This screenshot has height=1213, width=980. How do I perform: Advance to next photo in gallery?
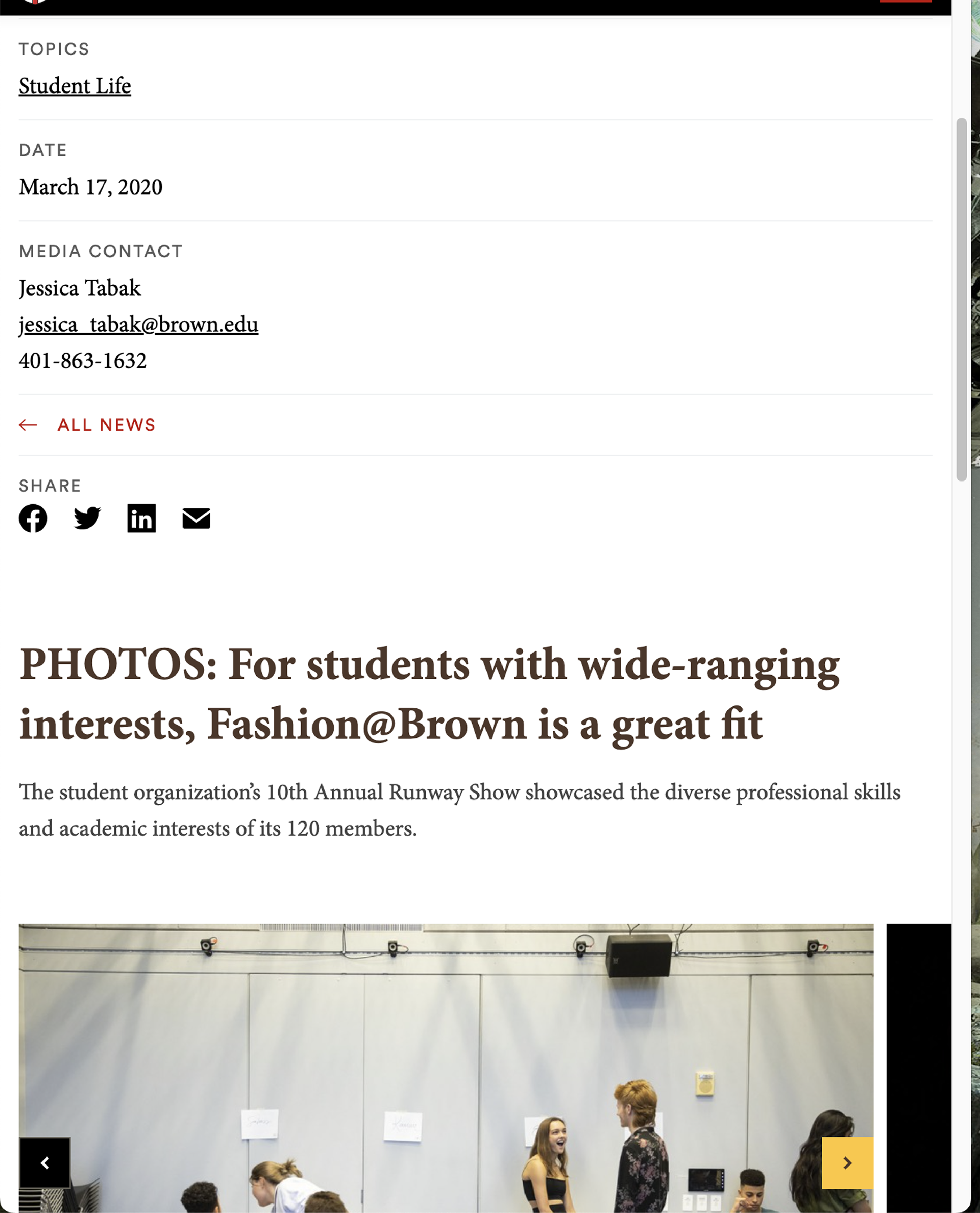pos(847,1163)
